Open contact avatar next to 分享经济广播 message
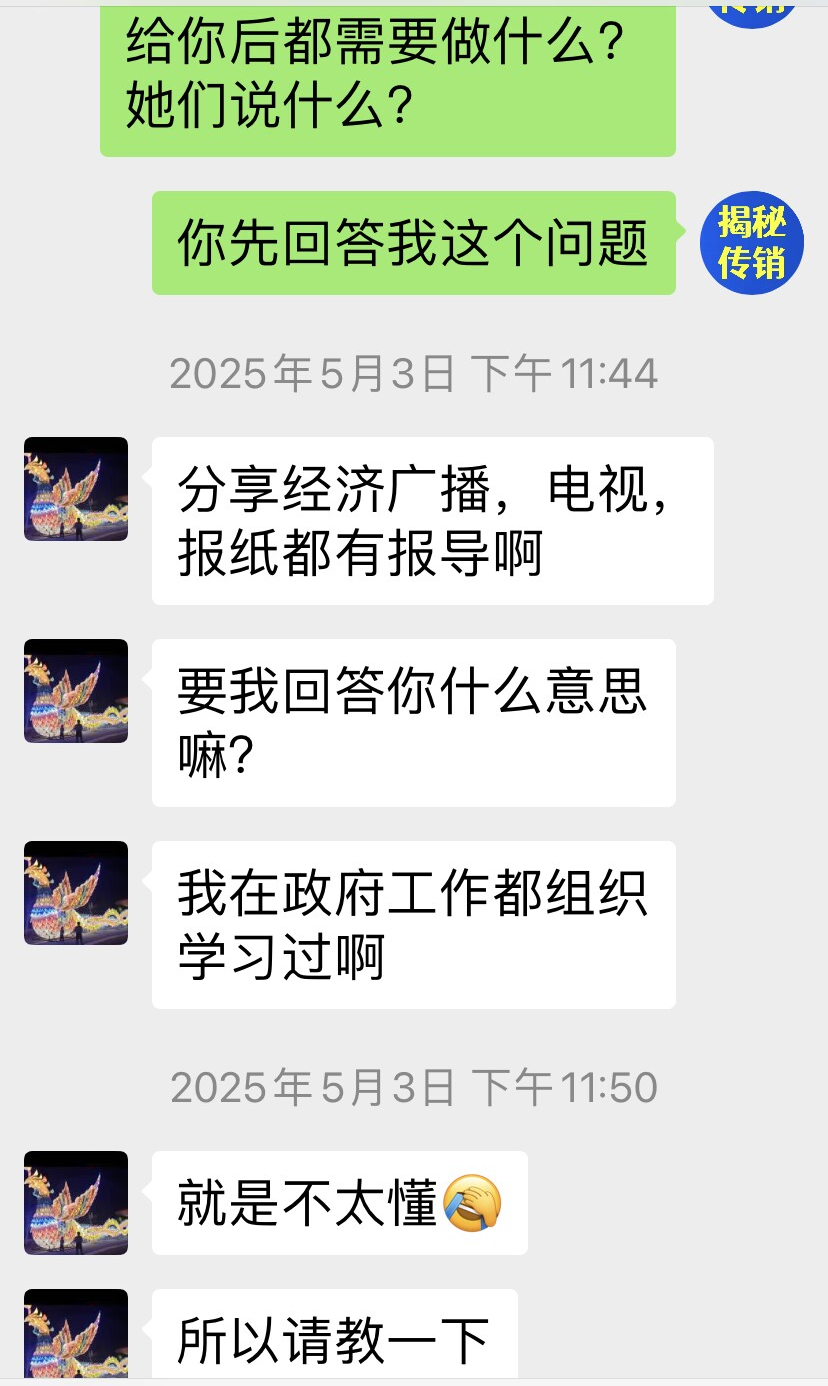 coord(76,489)
